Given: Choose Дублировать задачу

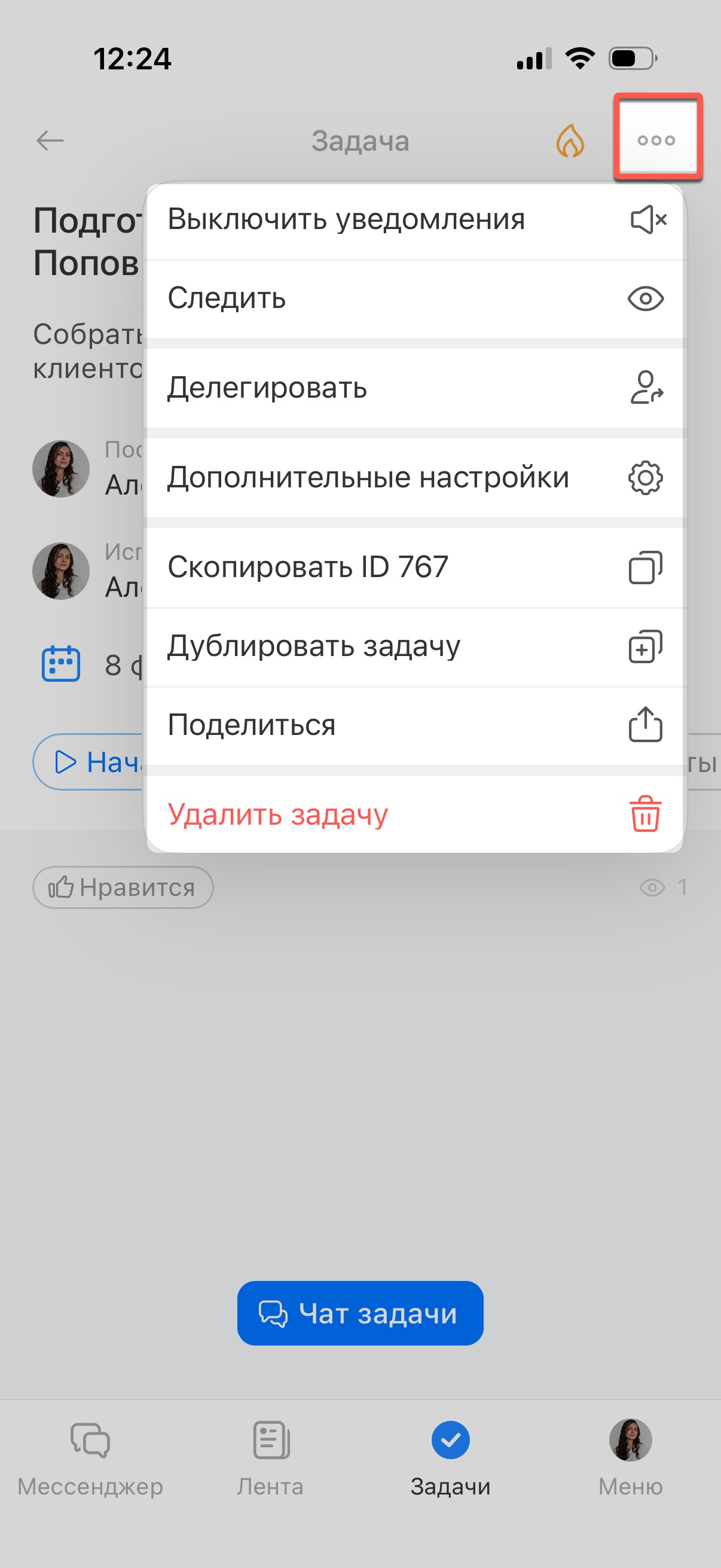Looking at the screenshot, I should click(414, 646).
